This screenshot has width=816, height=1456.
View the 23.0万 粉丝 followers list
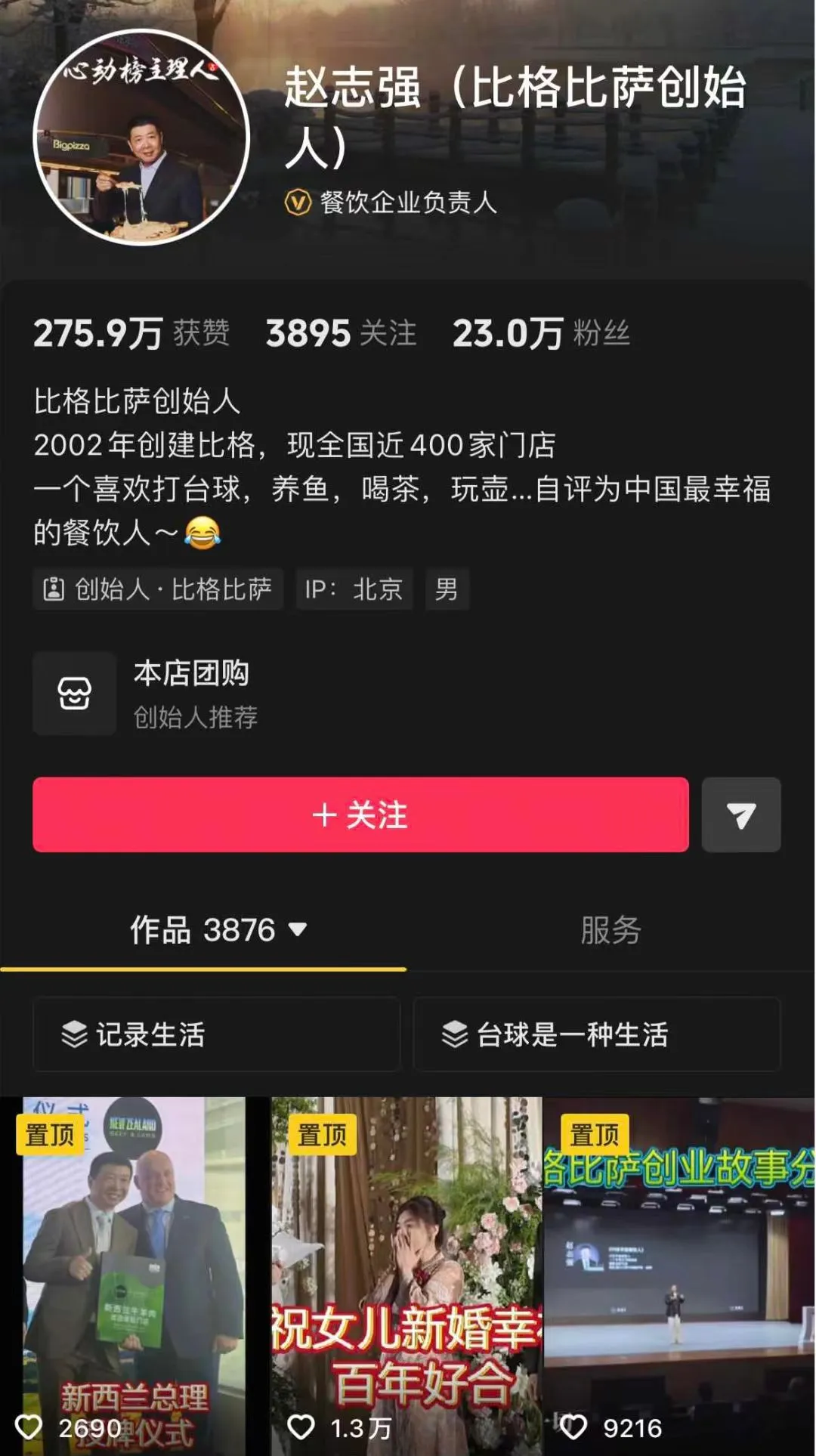pos(541,333)
